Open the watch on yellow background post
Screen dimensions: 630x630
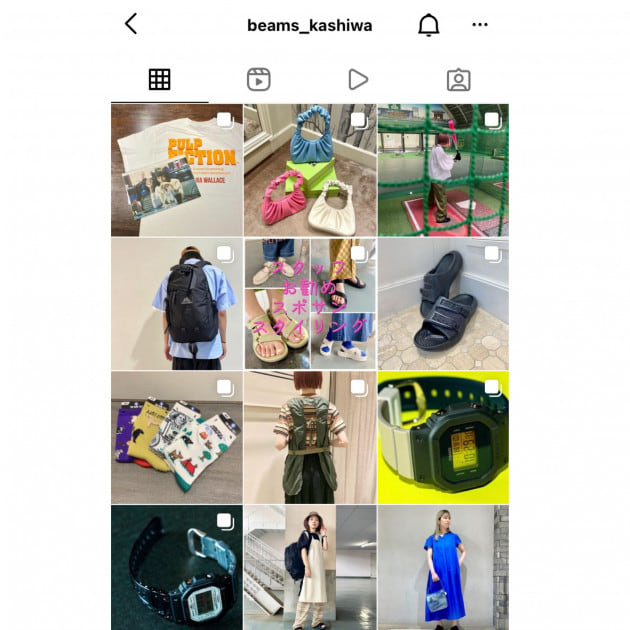[x=443, y=437]
